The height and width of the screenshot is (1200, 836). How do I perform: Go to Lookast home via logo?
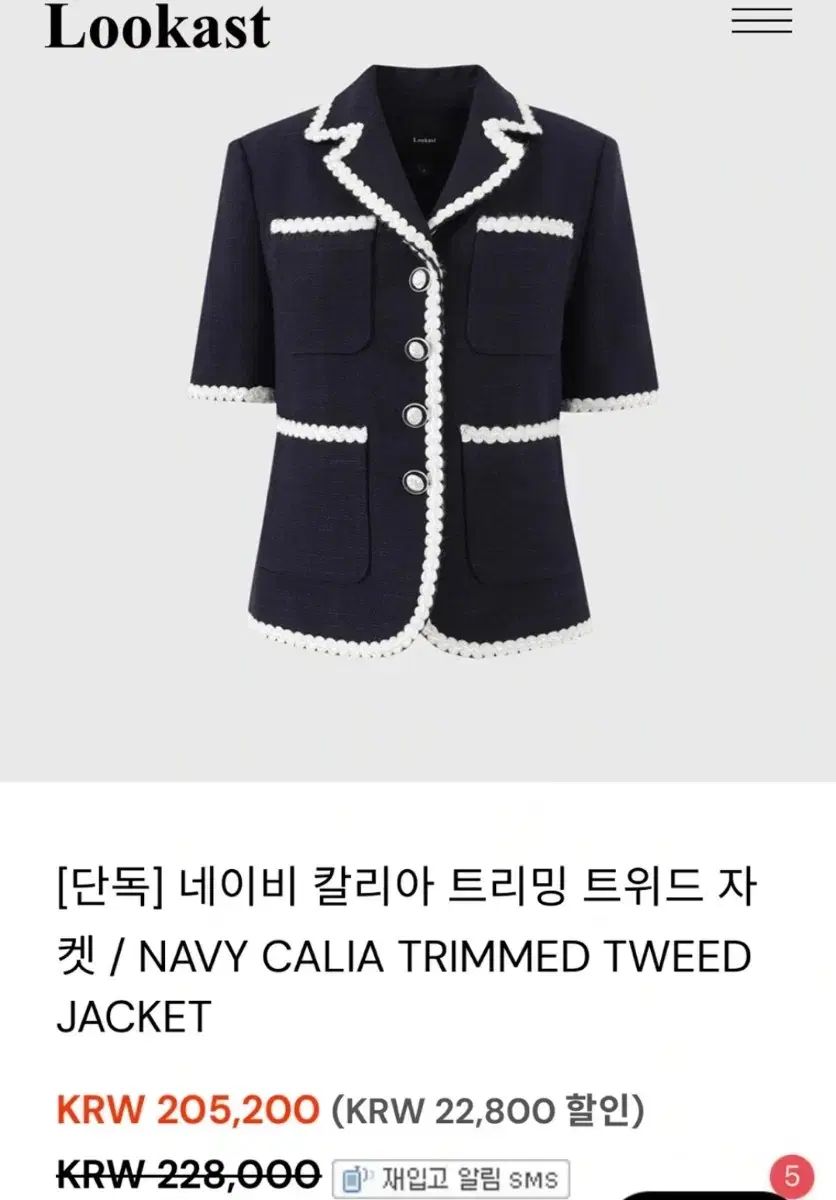[x=157, y=27]
